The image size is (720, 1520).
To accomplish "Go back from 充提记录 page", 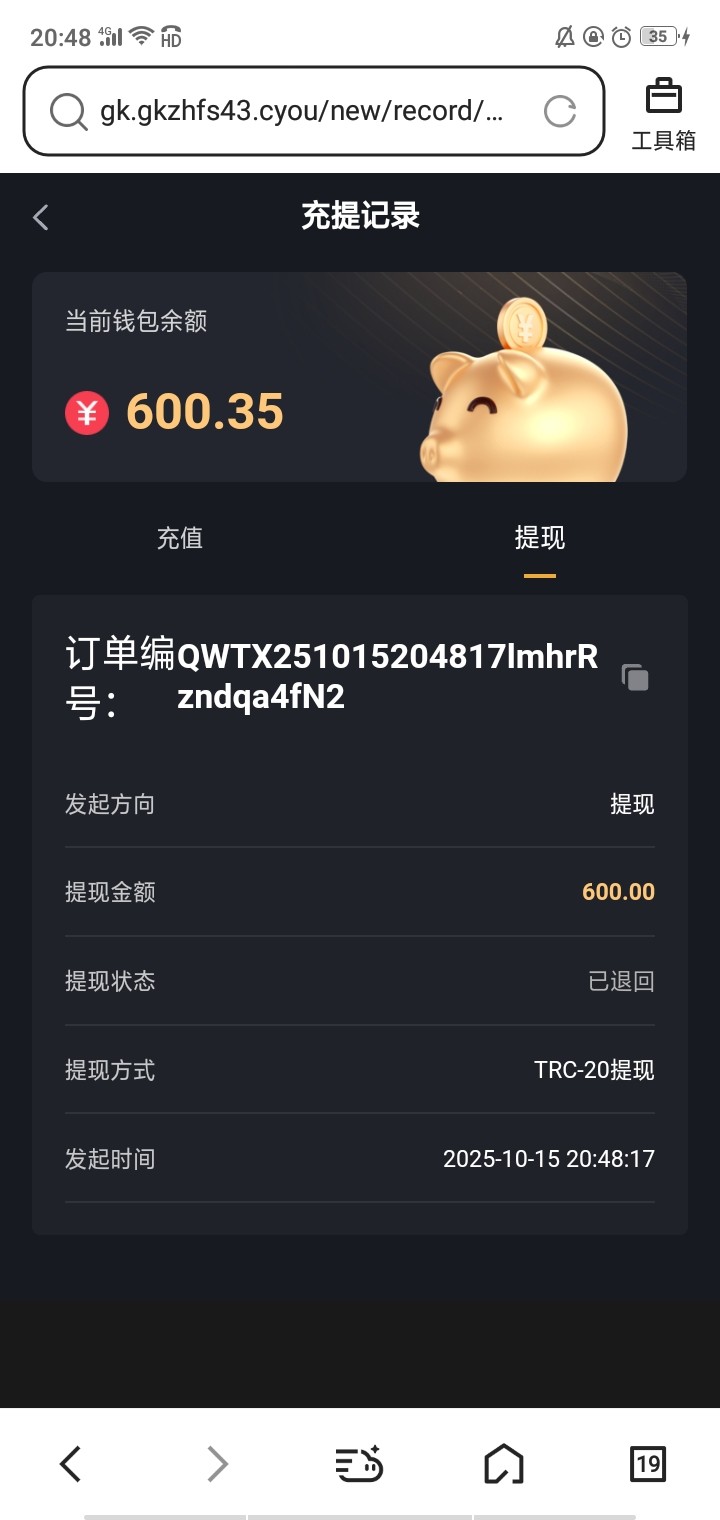I will coord(41,217).
